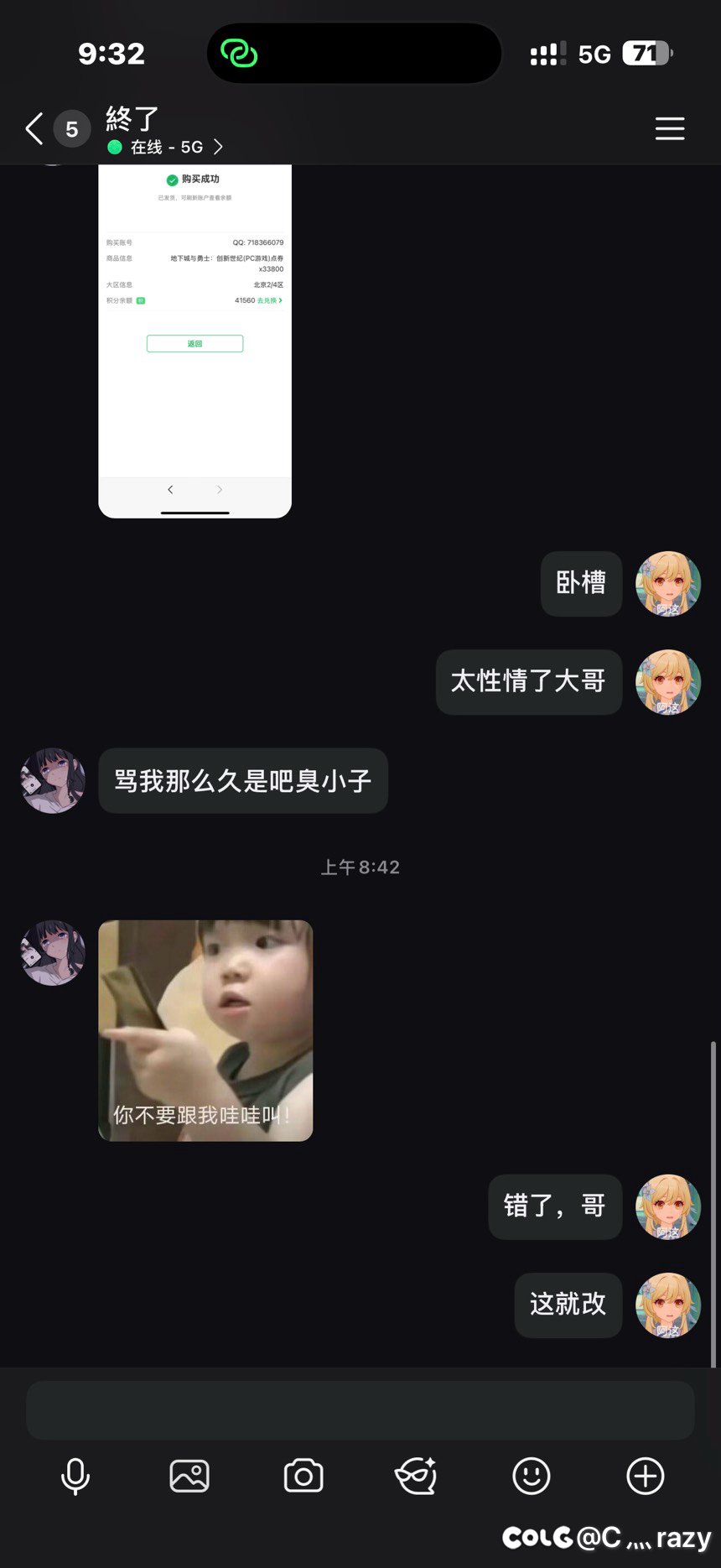
Task: View the 购买成功 screenshot image
Action: click(x=195, y=340)
